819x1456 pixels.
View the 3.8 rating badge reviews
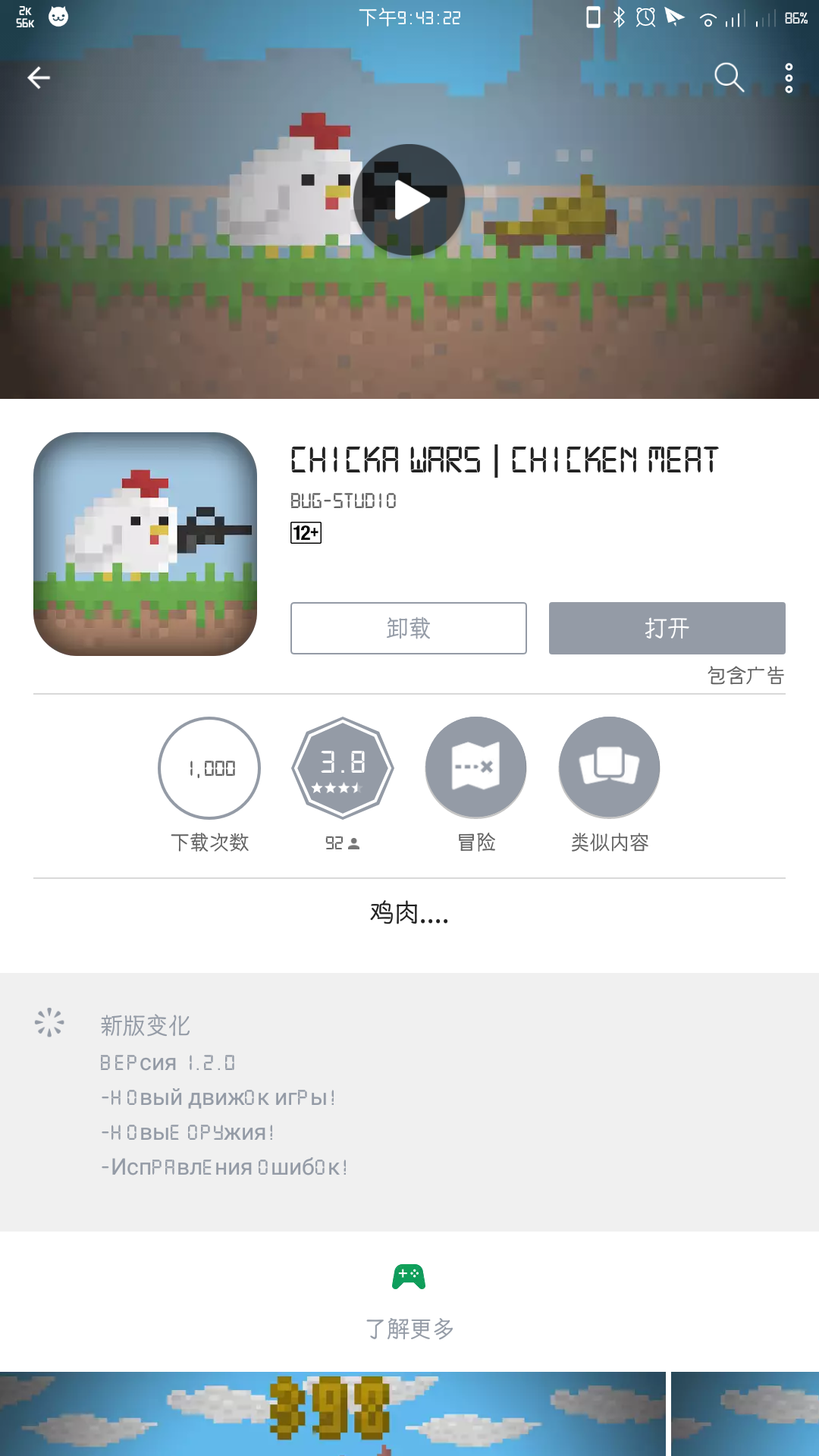[343, 768]
